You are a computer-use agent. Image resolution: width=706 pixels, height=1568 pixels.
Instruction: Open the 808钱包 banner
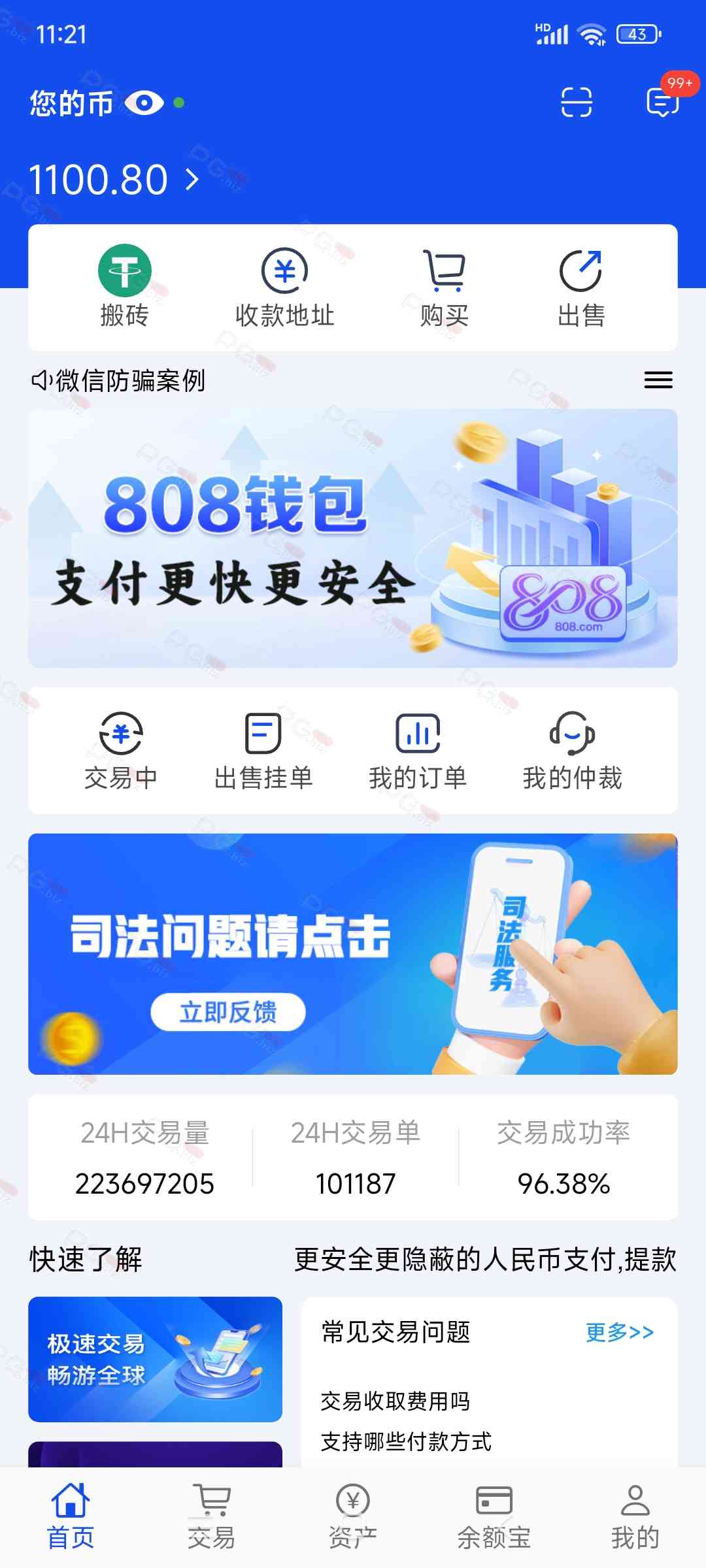353,538
